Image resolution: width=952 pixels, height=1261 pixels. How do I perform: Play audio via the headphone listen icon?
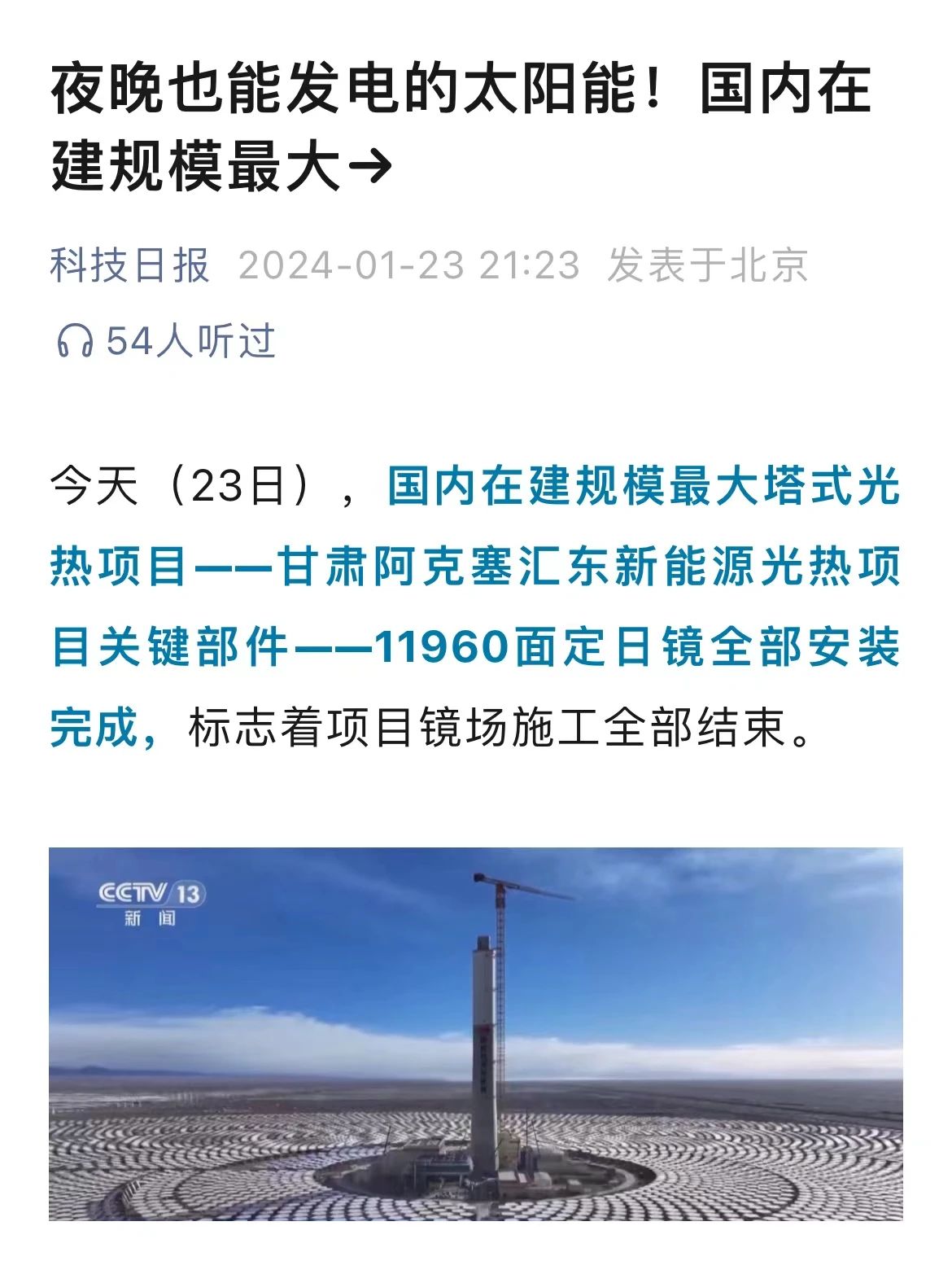click(75, 340)
